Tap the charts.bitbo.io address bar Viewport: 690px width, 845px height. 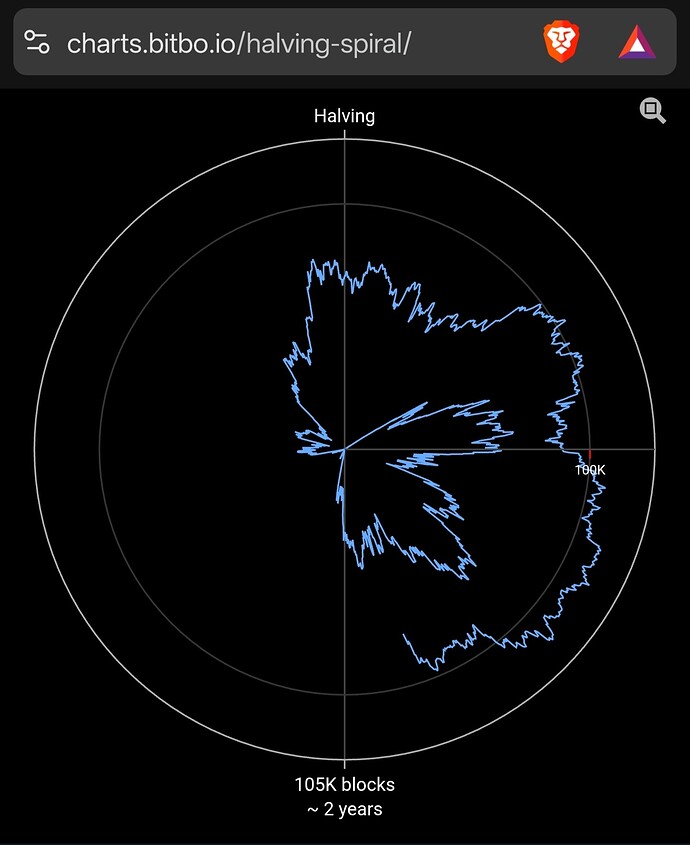pos(240,43)
